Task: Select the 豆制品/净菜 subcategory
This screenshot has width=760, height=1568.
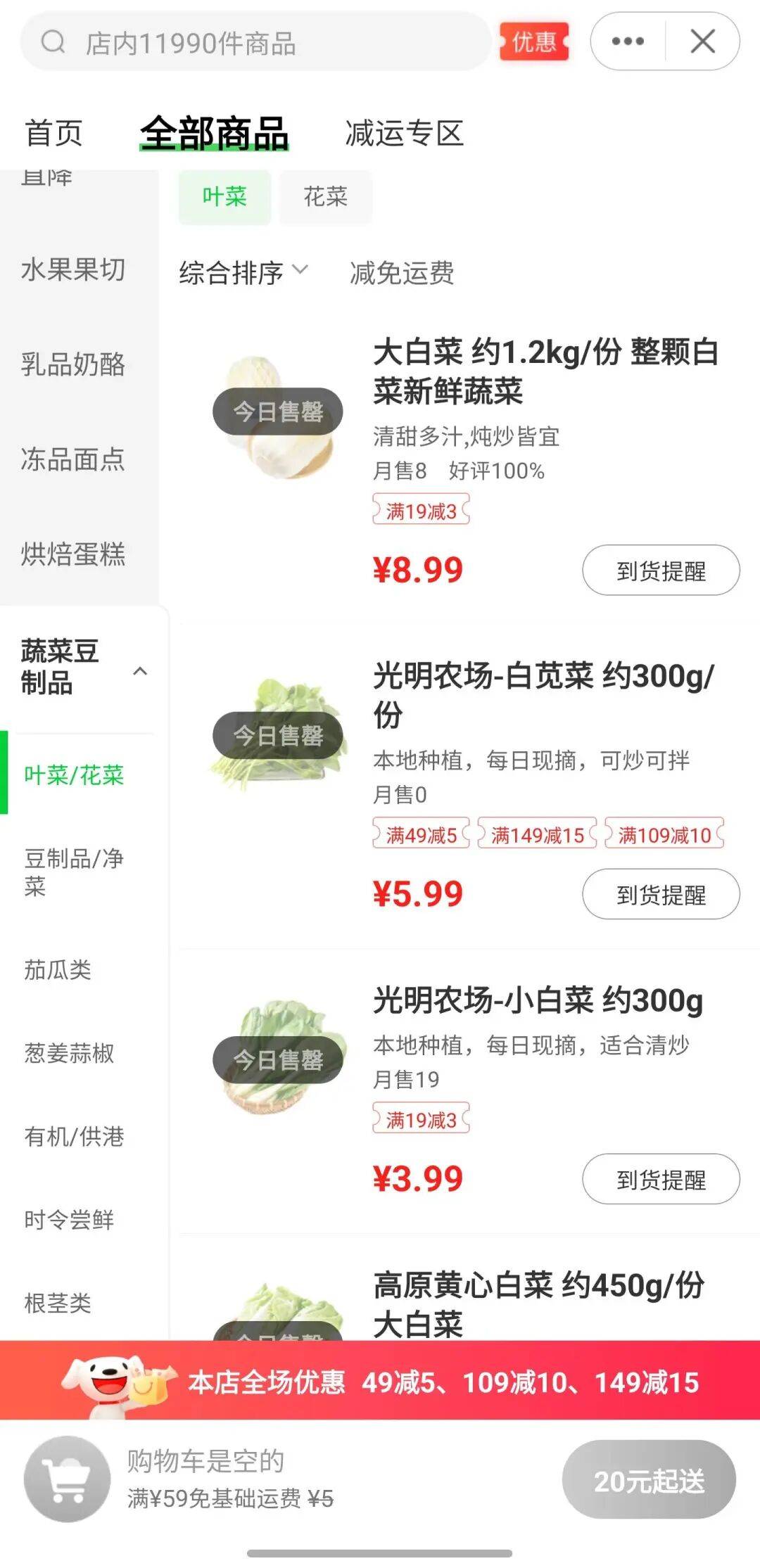Action: coord(73,872)
